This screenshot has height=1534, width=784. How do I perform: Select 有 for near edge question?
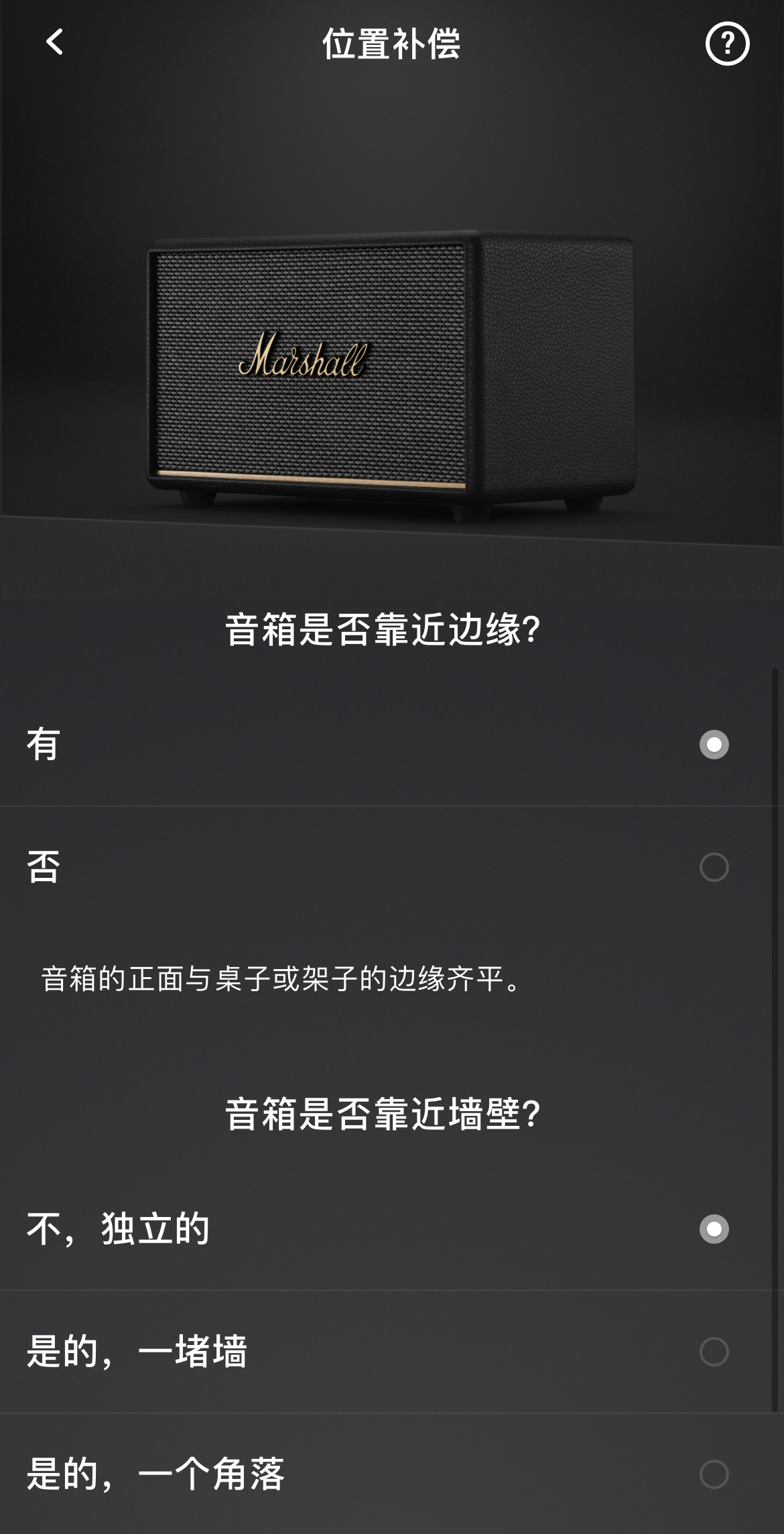[713, 745]
